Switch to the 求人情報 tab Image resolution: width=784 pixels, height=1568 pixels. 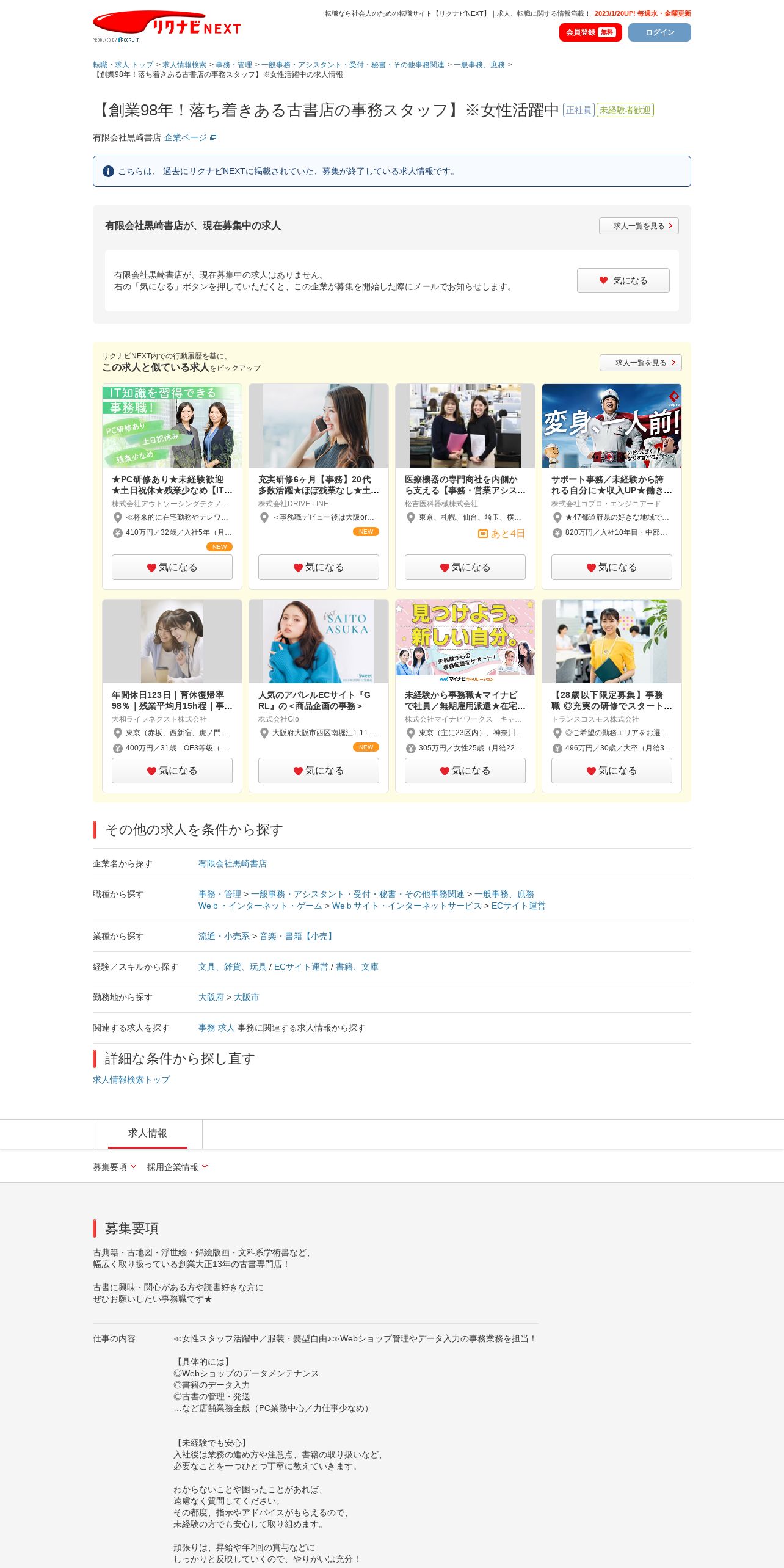click(148, 1133)
